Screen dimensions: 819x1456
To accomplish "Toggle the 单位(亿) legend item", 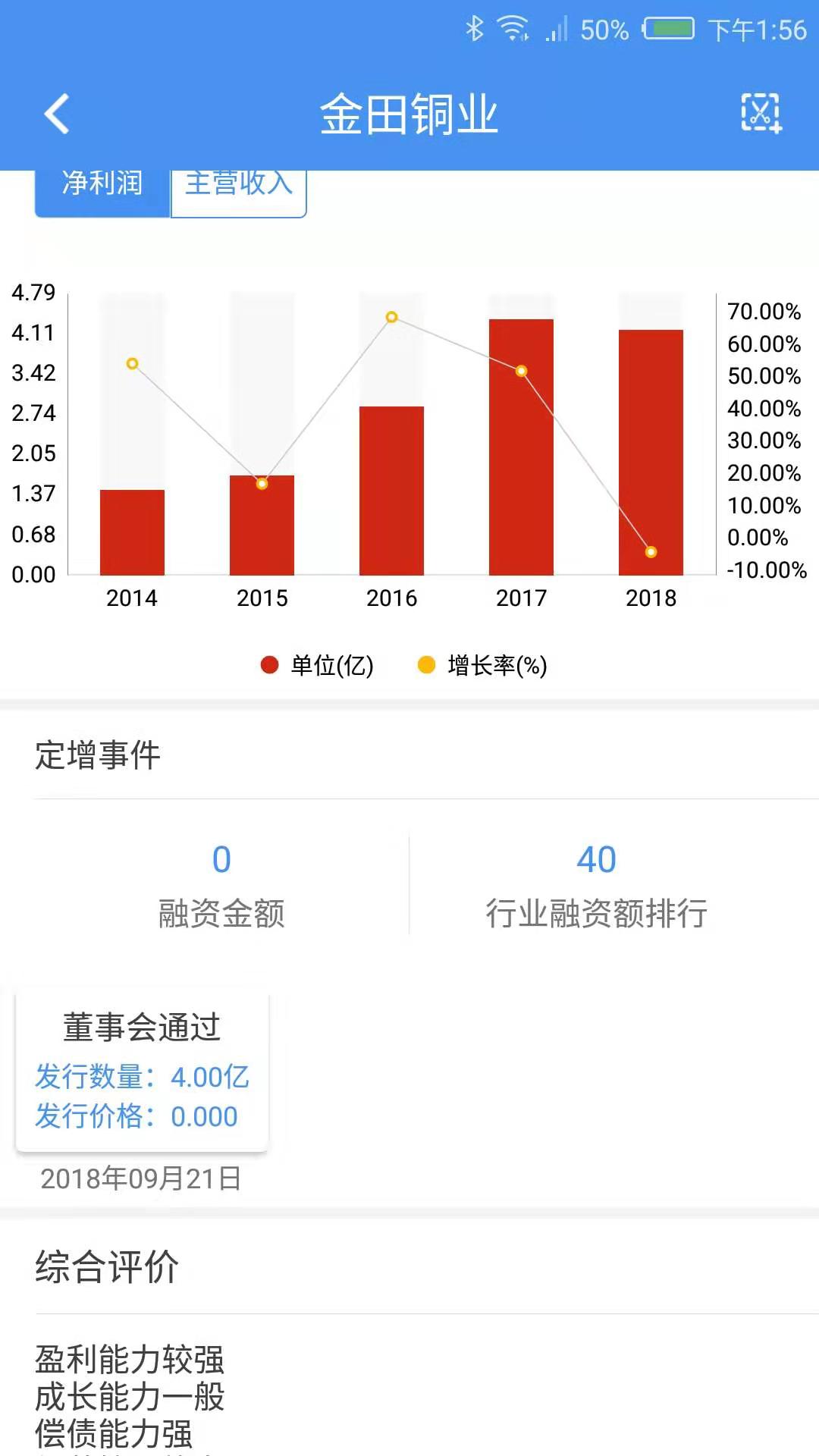I will [317, 665].
